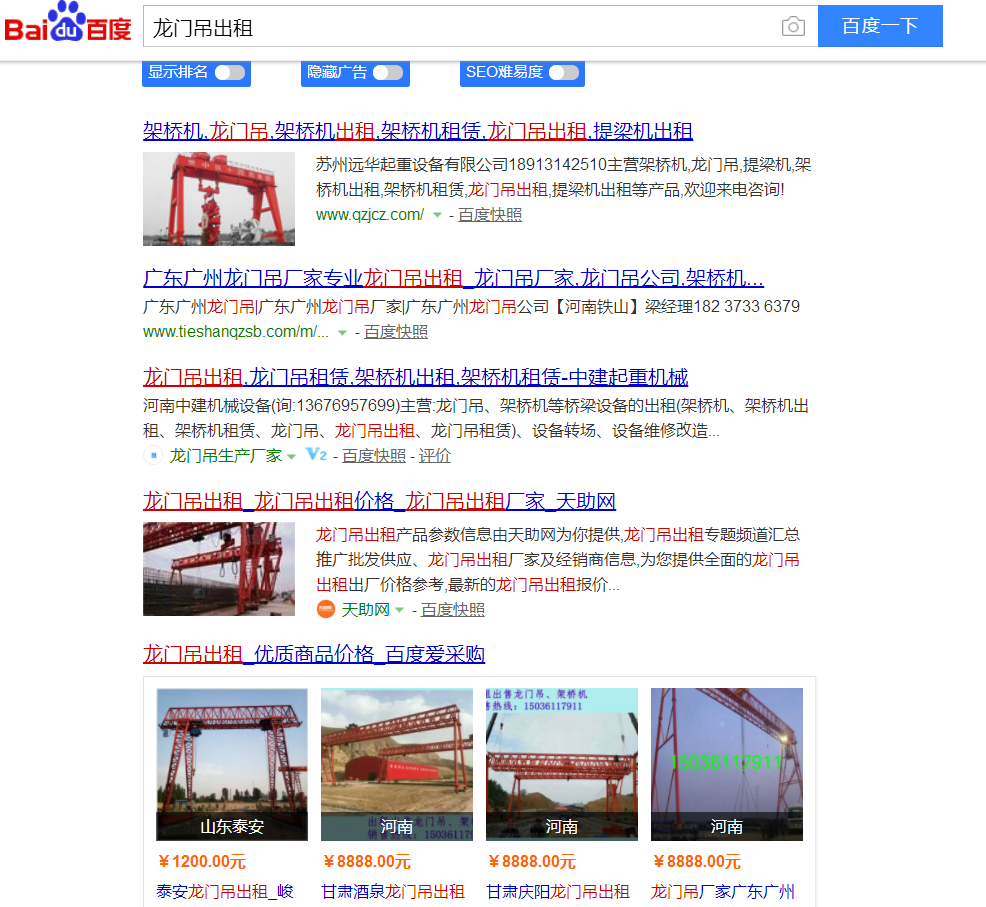
Task: Toggle SEO难易度 switch
Action: click(563, 72)
